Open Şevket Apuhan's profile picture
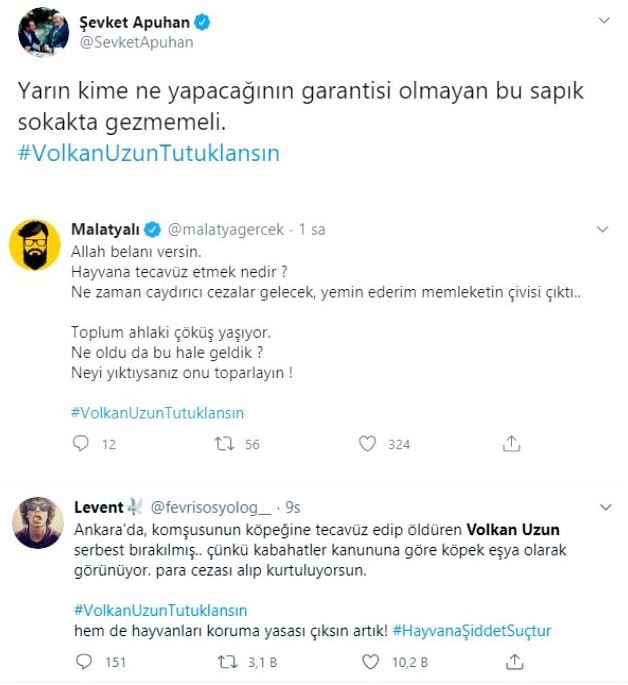Viewport: 628px width, 685px height. pos(43,31)
